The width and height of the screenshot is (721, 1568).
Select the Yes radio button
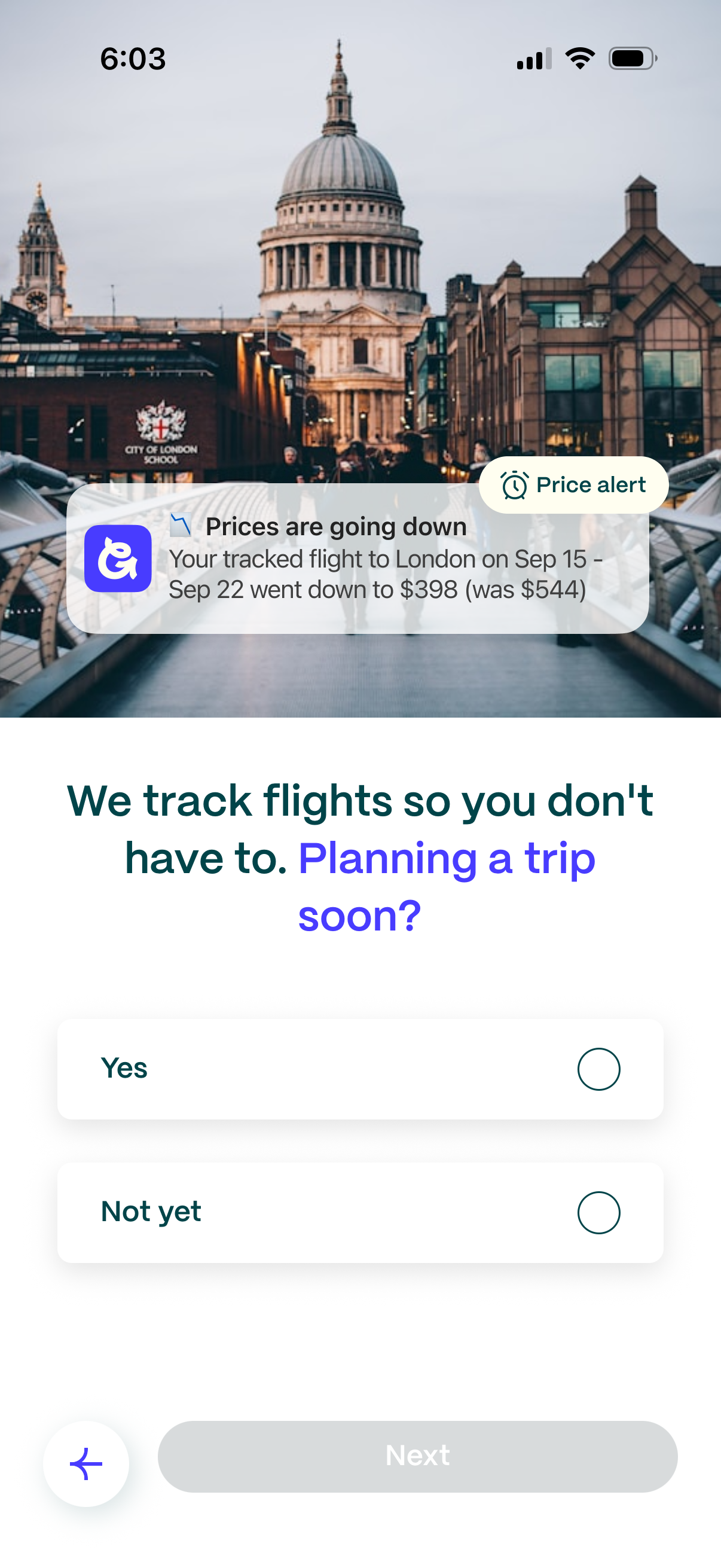coord(598,1069)
